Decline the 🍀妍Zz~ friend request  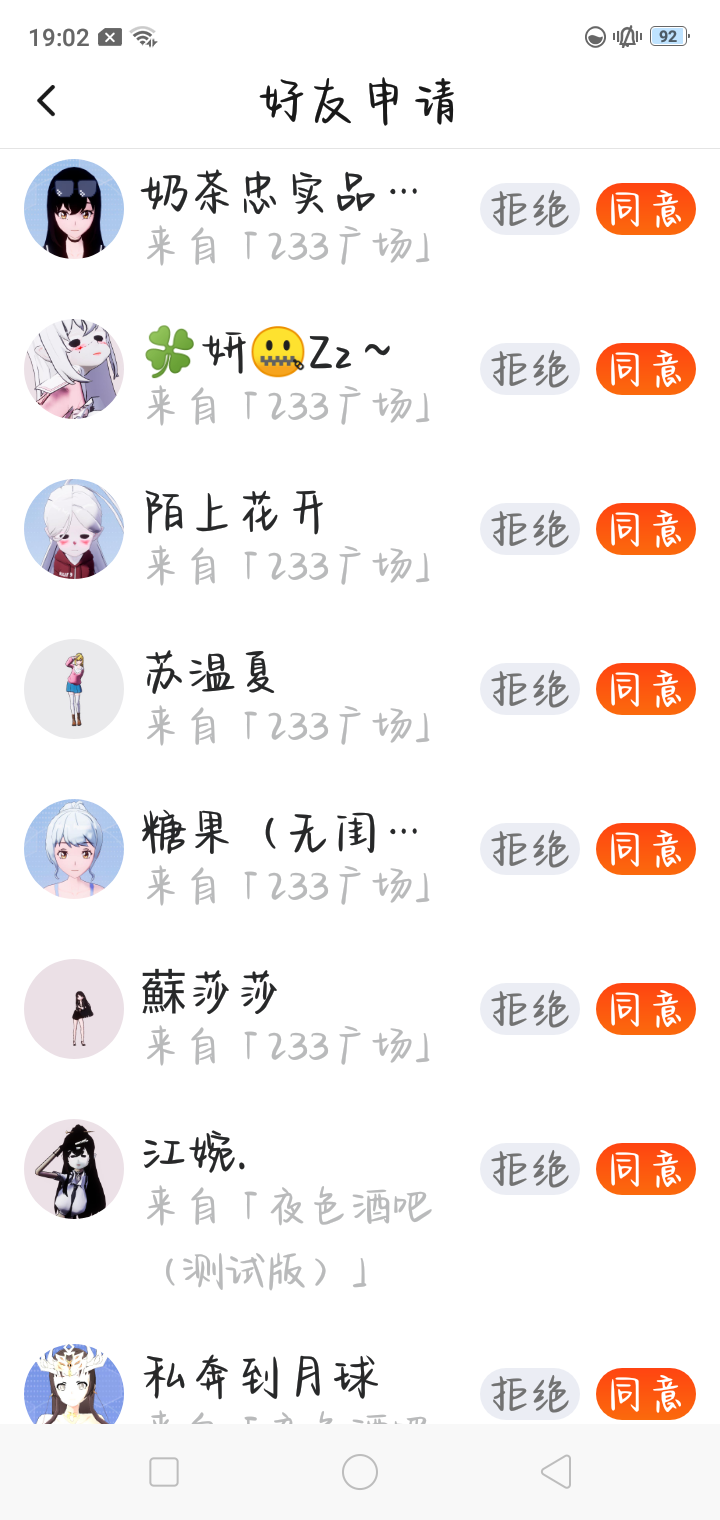[x=530, y=369]
